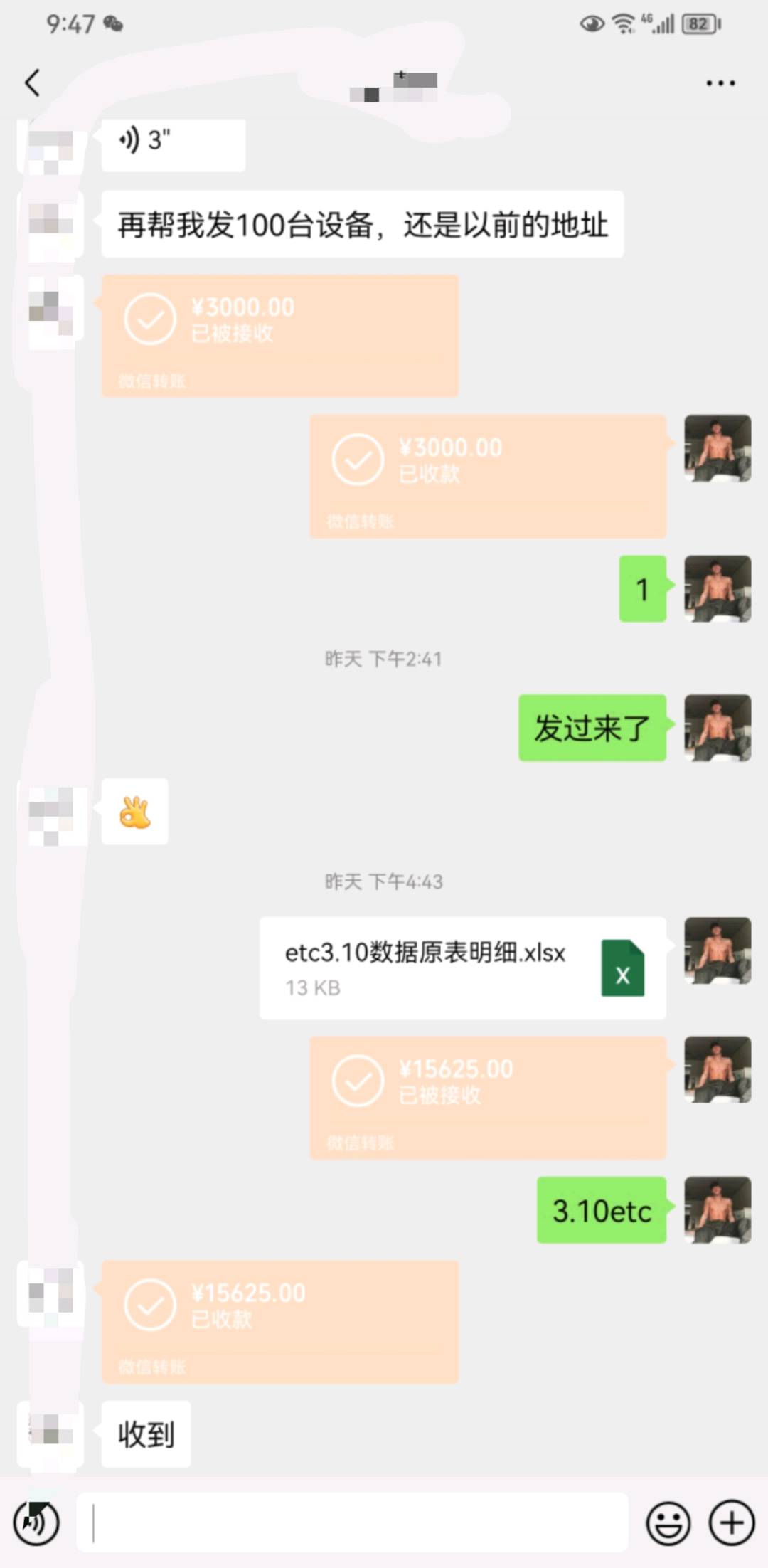Open the received ¥15625.00 transfer marked 已收款
The width and height of the screenshot is (768, 1568).
(280, 1322)
